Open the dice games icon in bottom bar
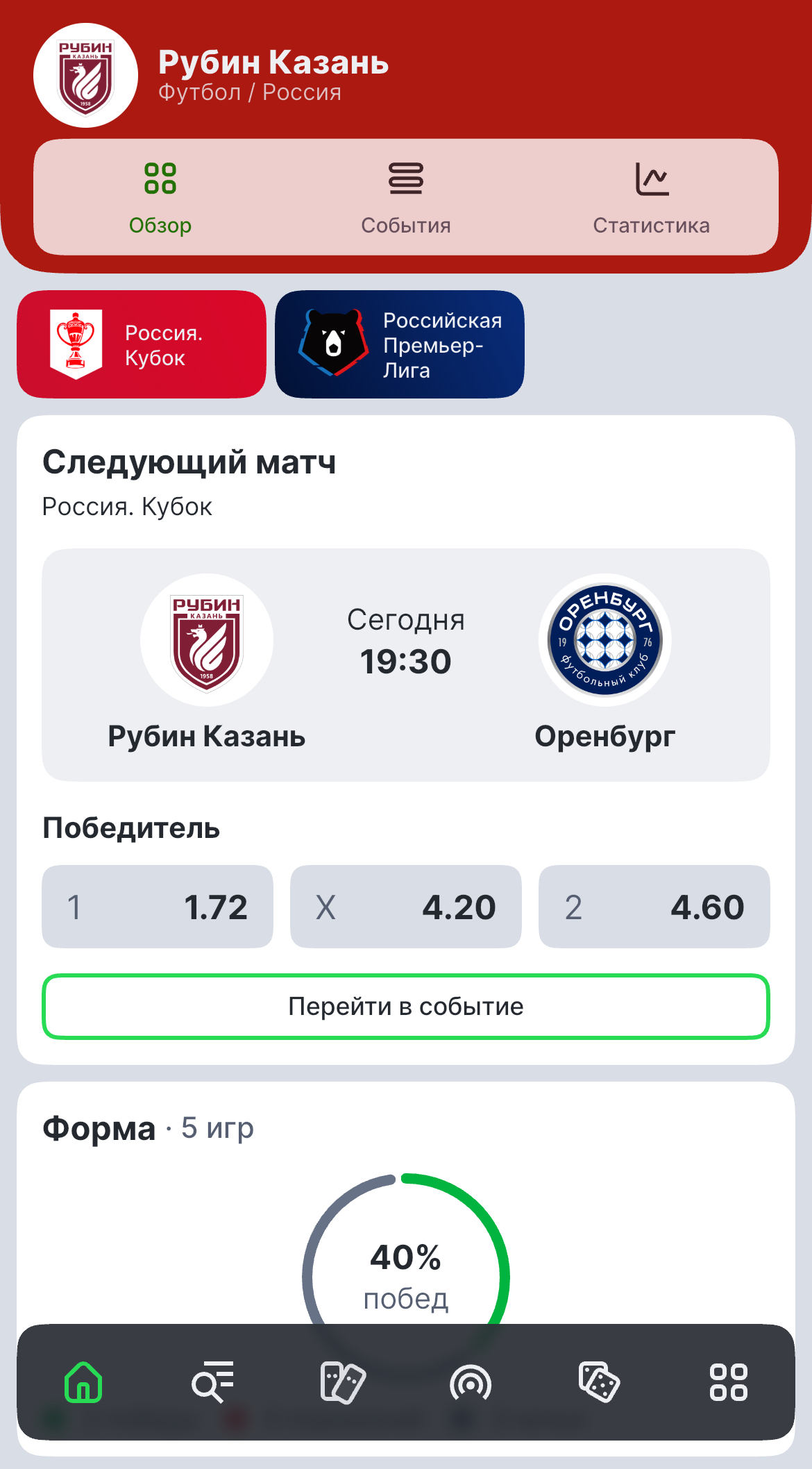The image size is (812, 1469). 599,1382
